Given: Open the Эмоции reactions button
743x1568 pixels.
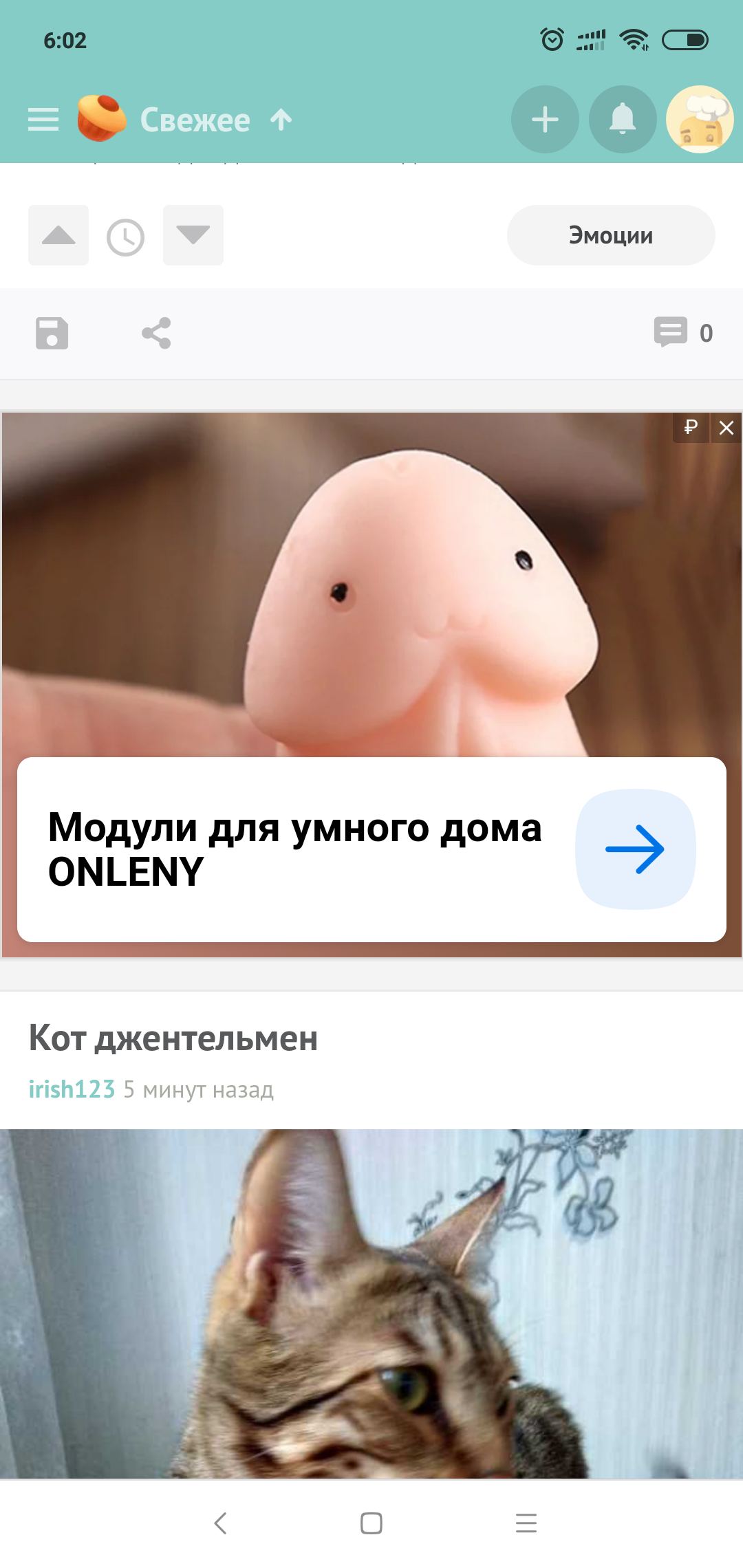Looking at the screenshot, I should point(611,235).
